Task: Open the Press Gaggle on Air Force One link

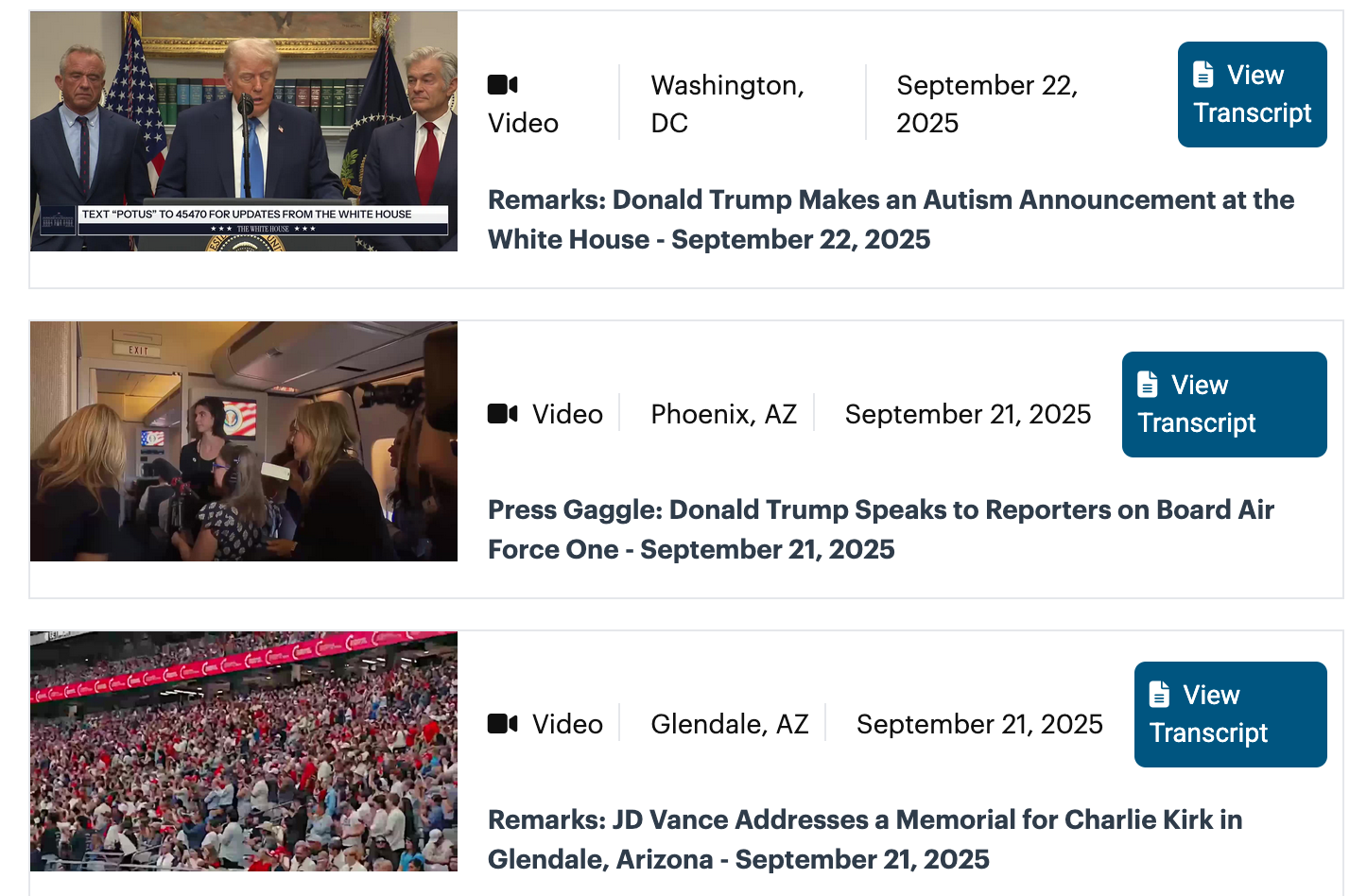Action: coord(880,529)
